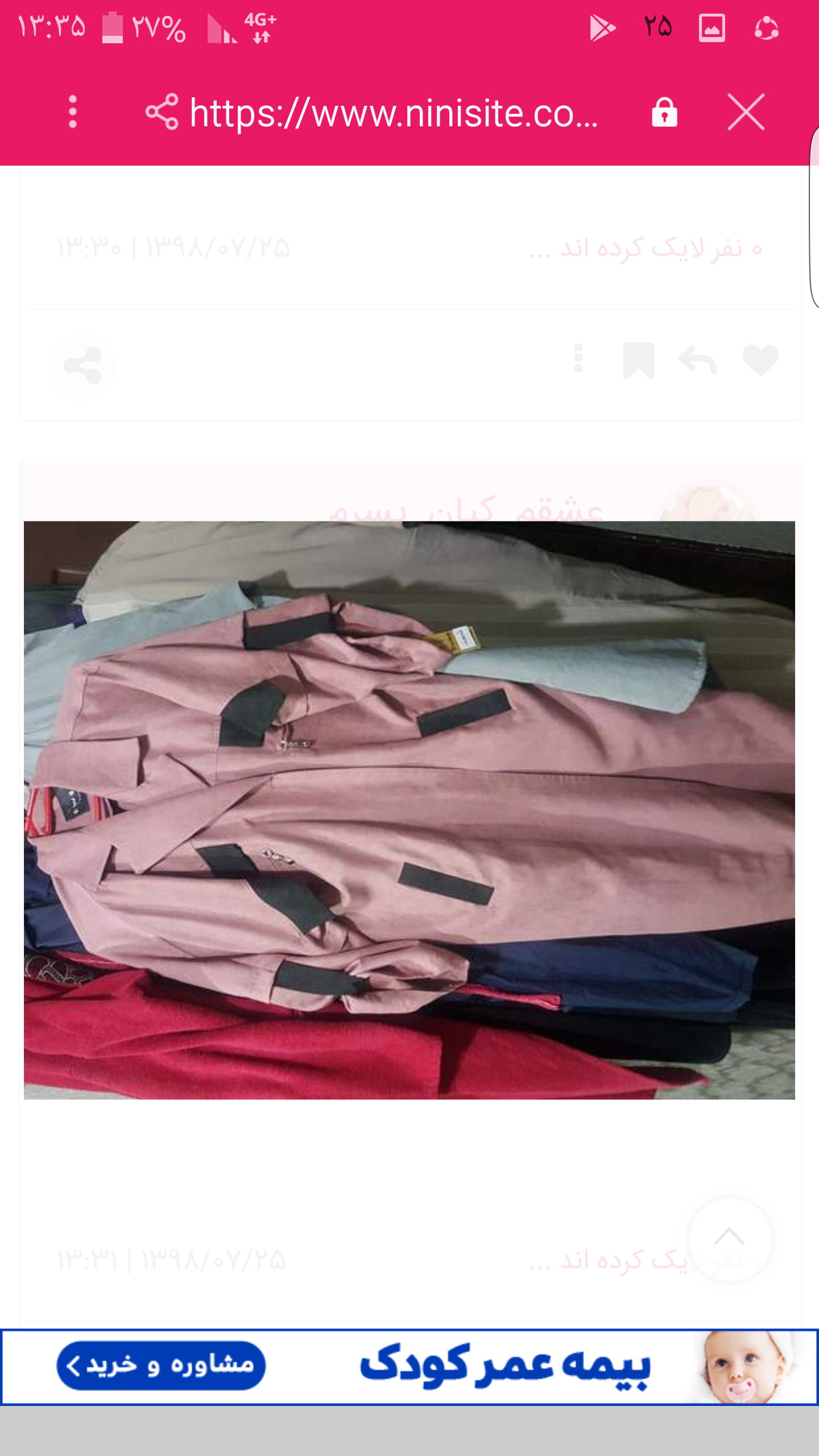Open the بیمه عمر کودک banner

(x=505, y=1366)
